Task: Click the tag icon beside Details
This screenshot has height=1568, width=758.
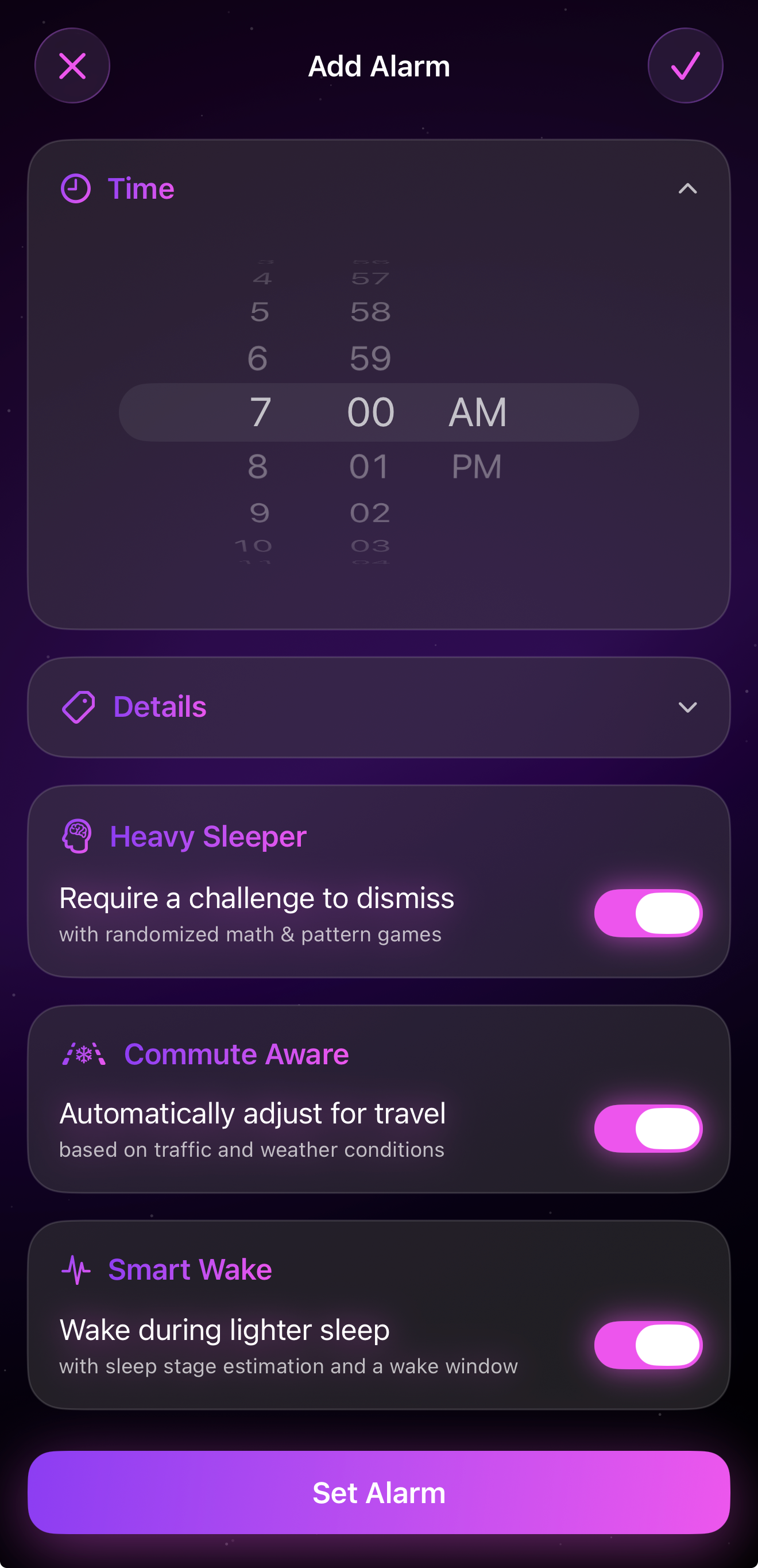Action: point(78,706)
